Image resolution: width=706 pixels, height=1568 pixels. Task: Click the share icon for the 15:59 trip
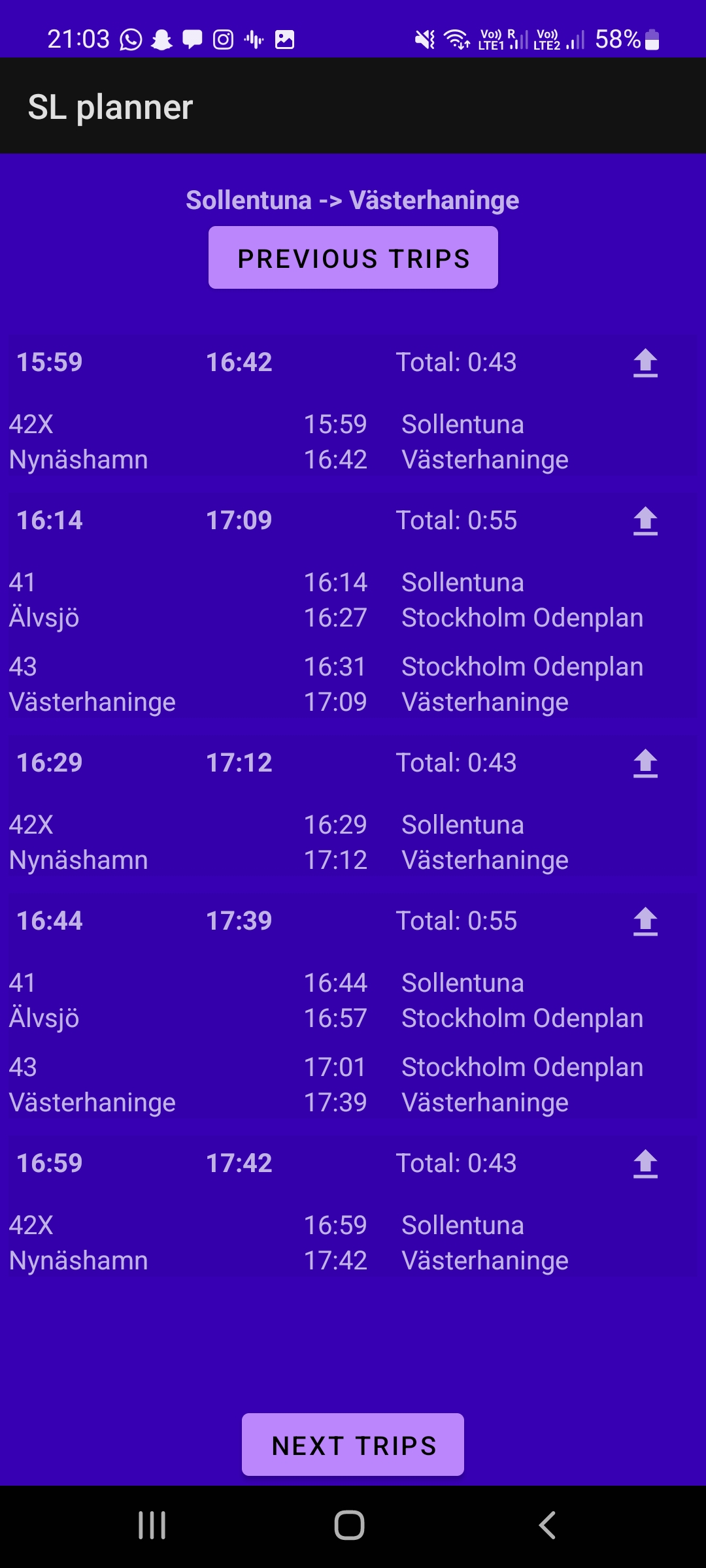pyautogui.click(x=645, y=363)
